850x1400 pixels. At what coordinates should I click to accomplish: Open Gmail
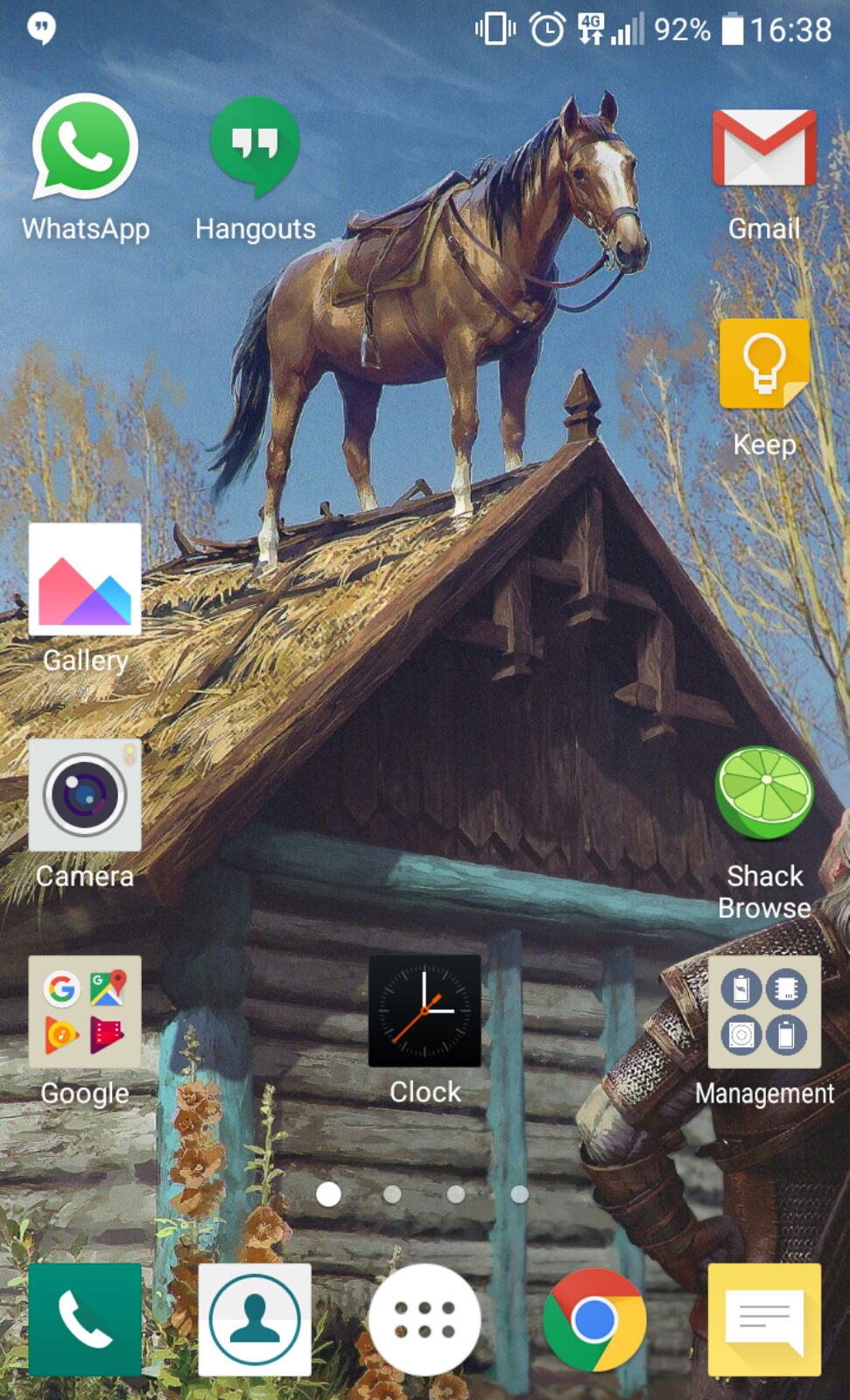pyautogui.click(x=764, y=149)
